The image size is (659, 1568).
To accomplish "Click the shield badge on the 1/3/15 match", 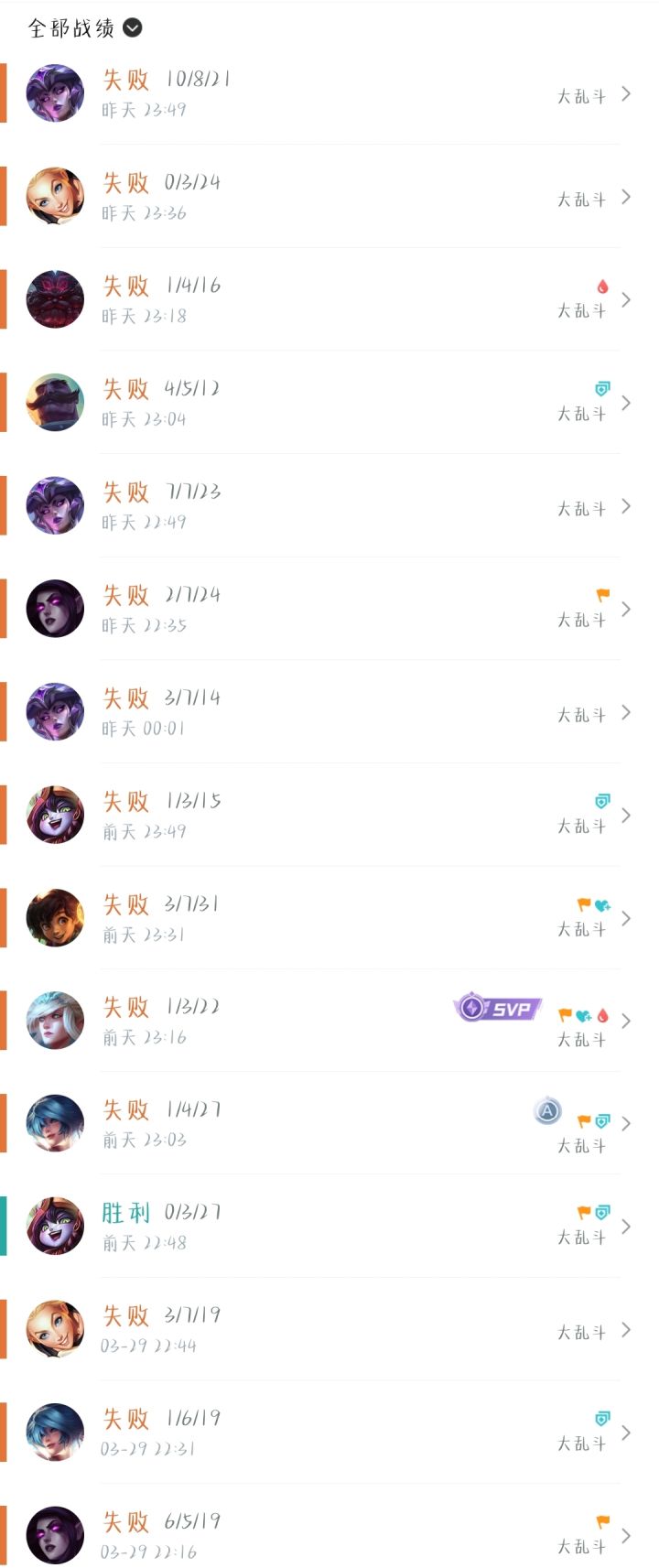I will point(602,800).
